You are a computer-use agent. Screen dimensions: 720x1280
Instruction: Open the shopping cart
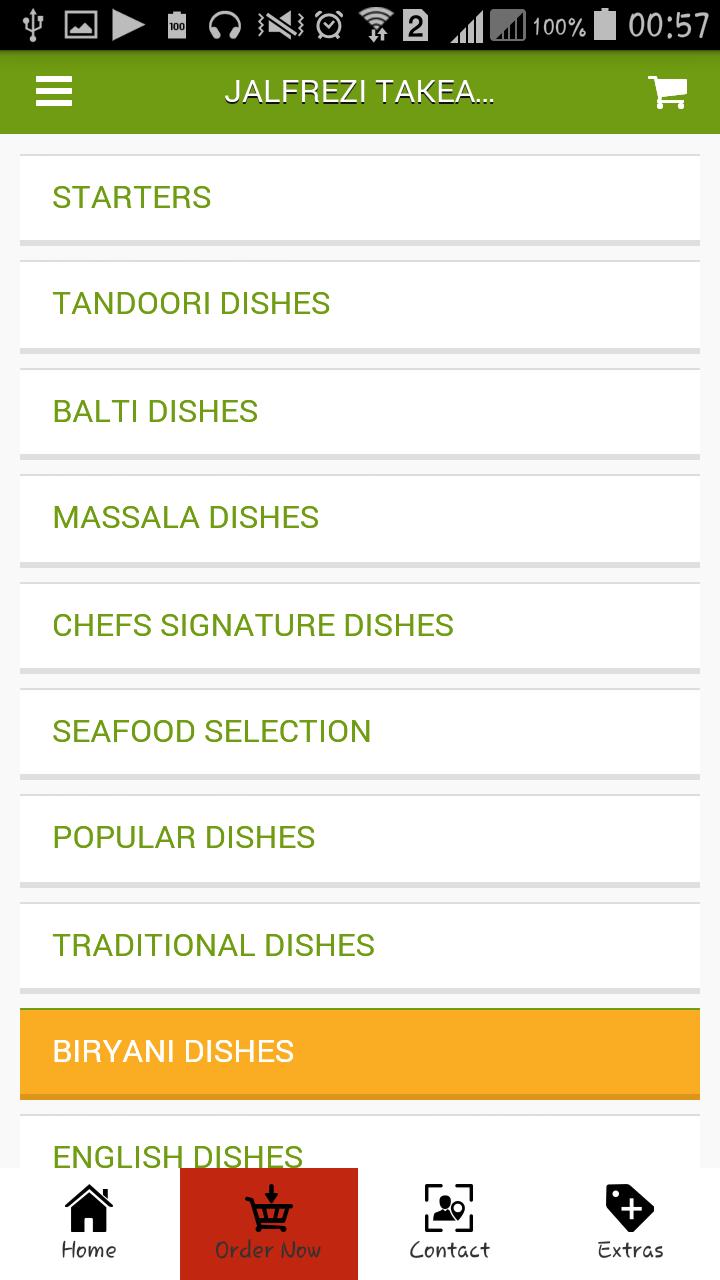[668, 91]
